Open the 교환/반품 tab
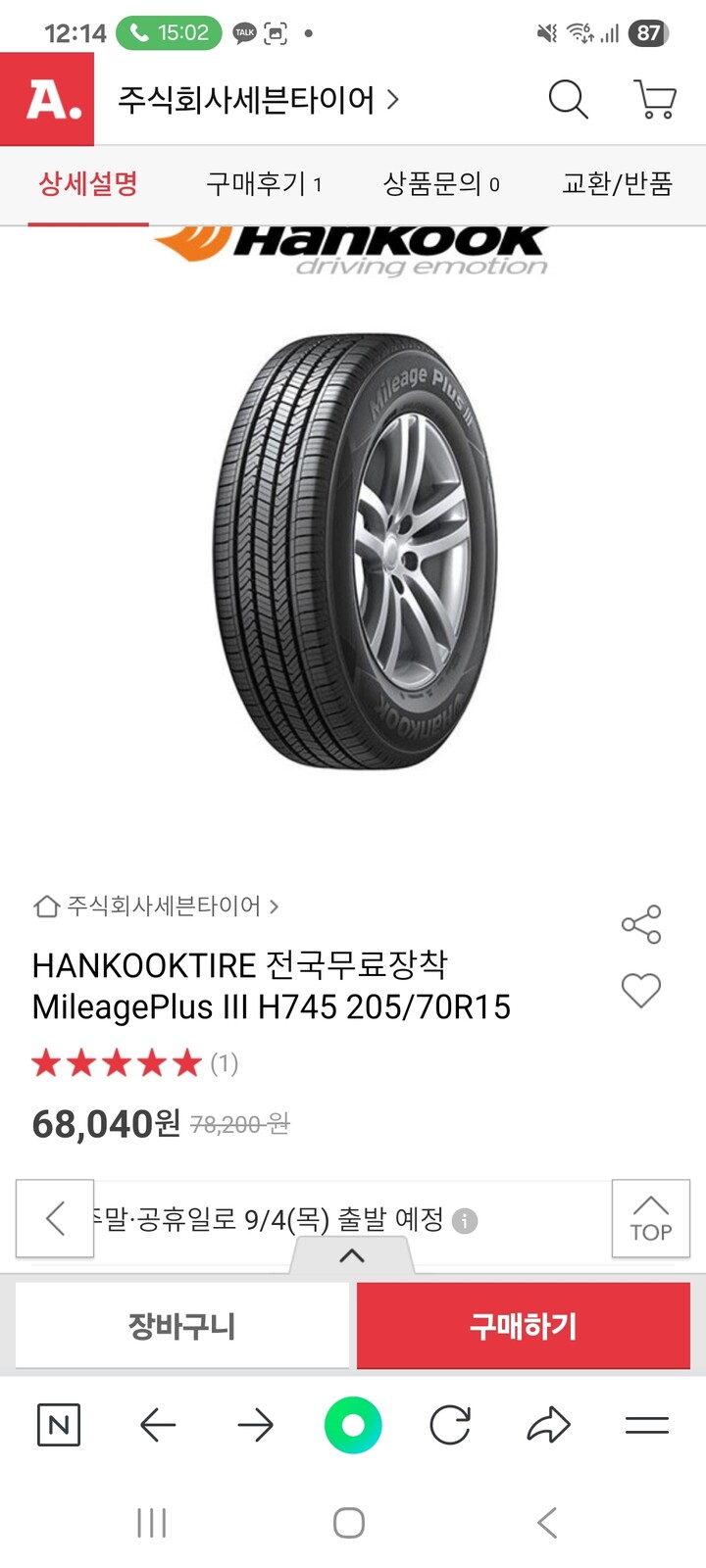Image resolution: width=706 pixels, height=1568 pixels. [x=618, y=184]
